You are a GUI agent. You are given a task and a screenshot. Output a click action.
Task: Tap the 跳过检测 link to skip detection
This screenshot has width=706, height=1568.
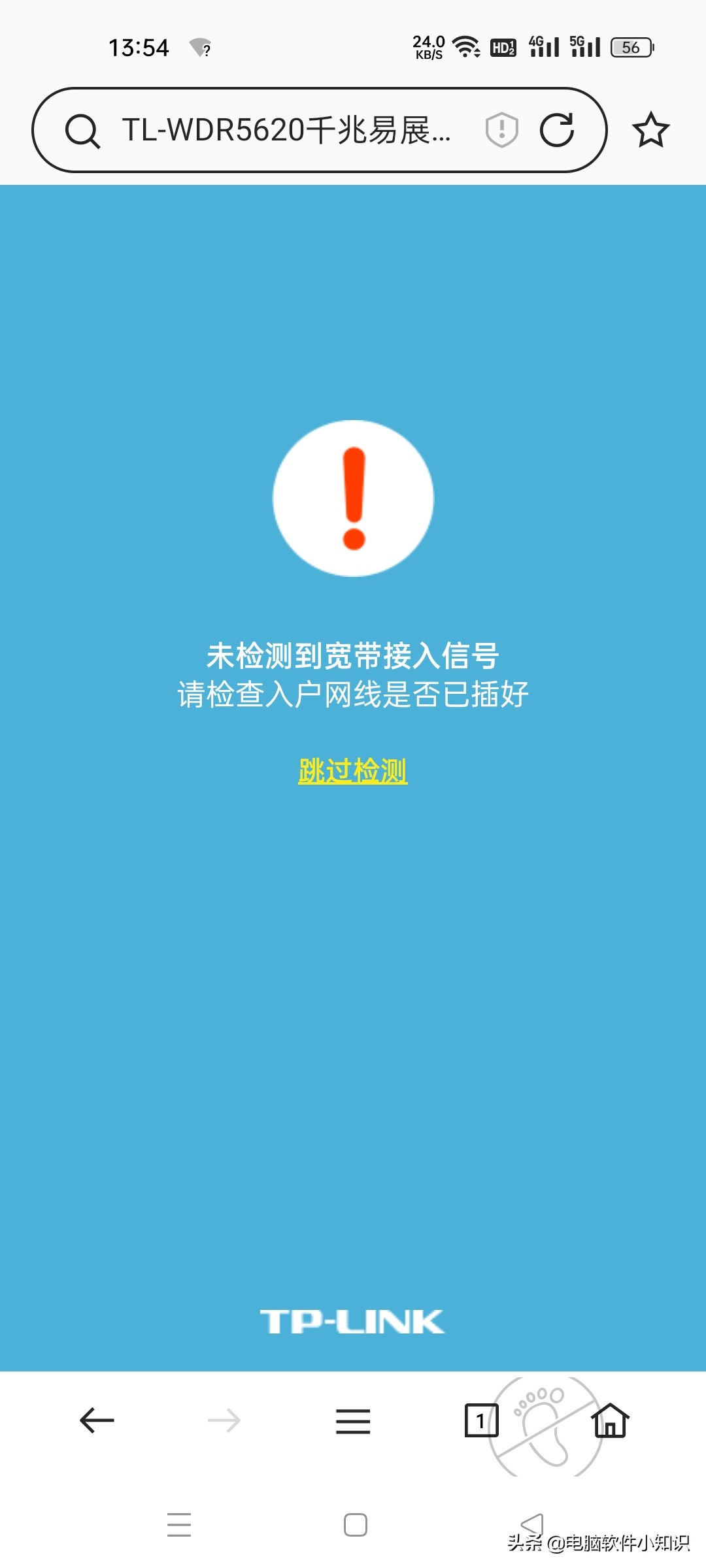click(353, 771)
